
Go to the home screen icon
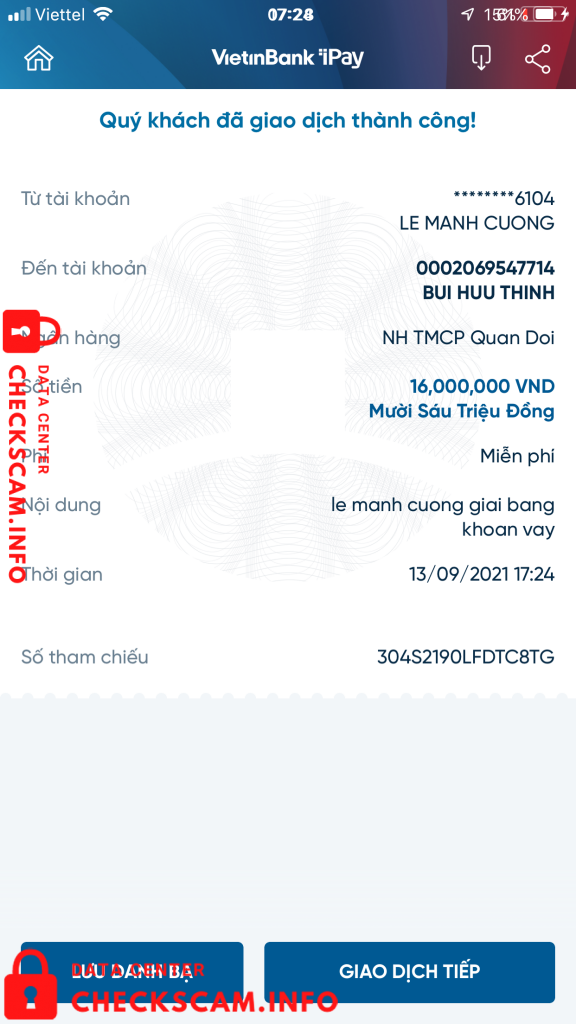(x=39, y=58)
